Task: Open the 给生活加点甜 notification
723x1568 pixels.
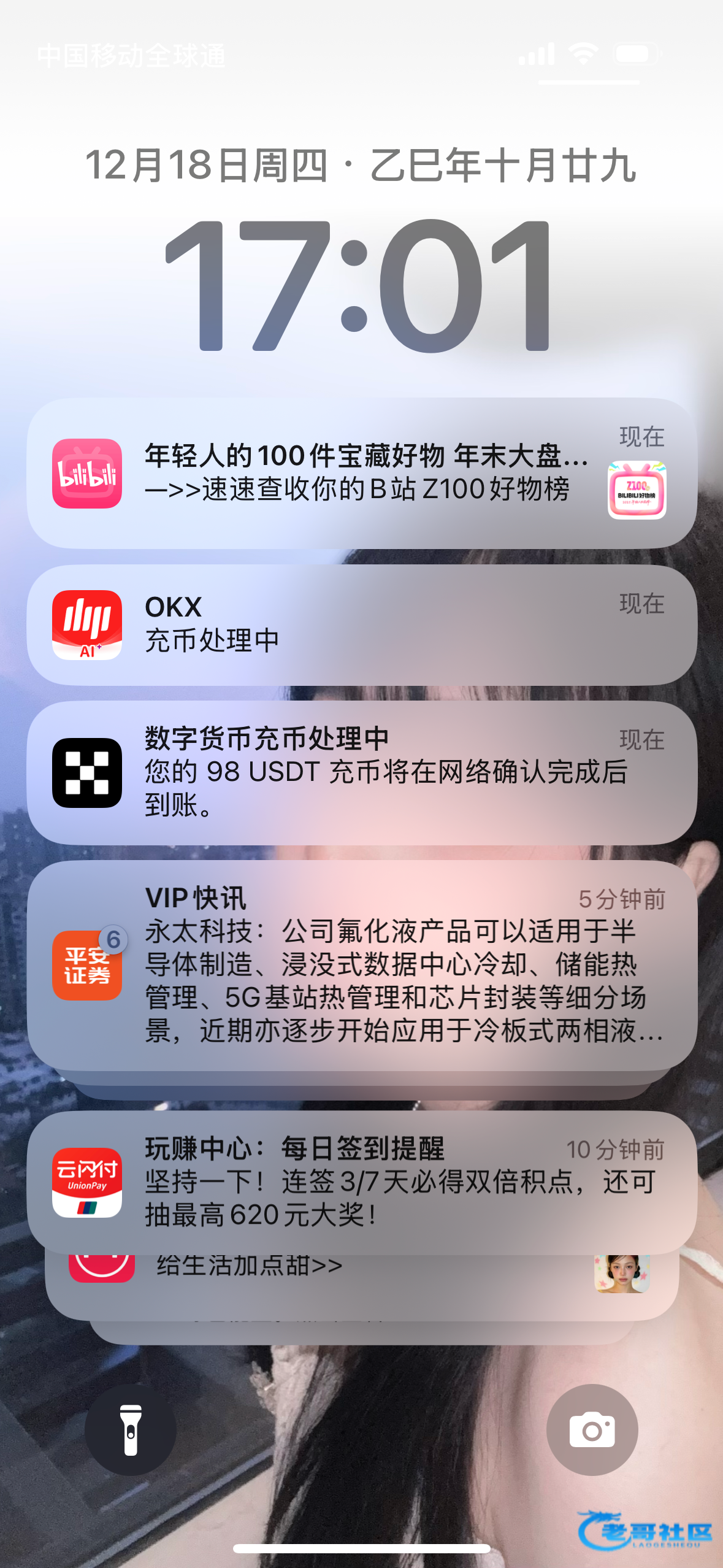Action: pos(362,1285)
